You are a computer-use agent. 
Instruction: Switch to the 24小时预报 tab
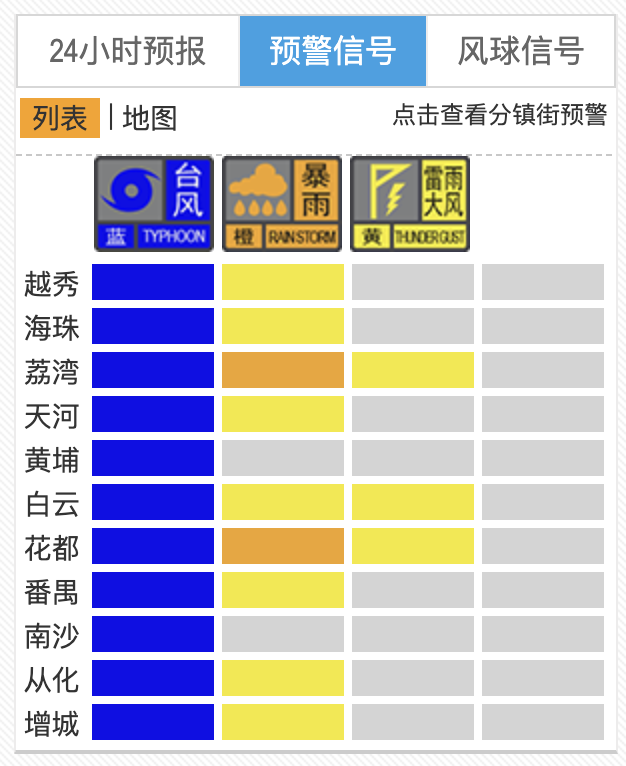(128, 51)
